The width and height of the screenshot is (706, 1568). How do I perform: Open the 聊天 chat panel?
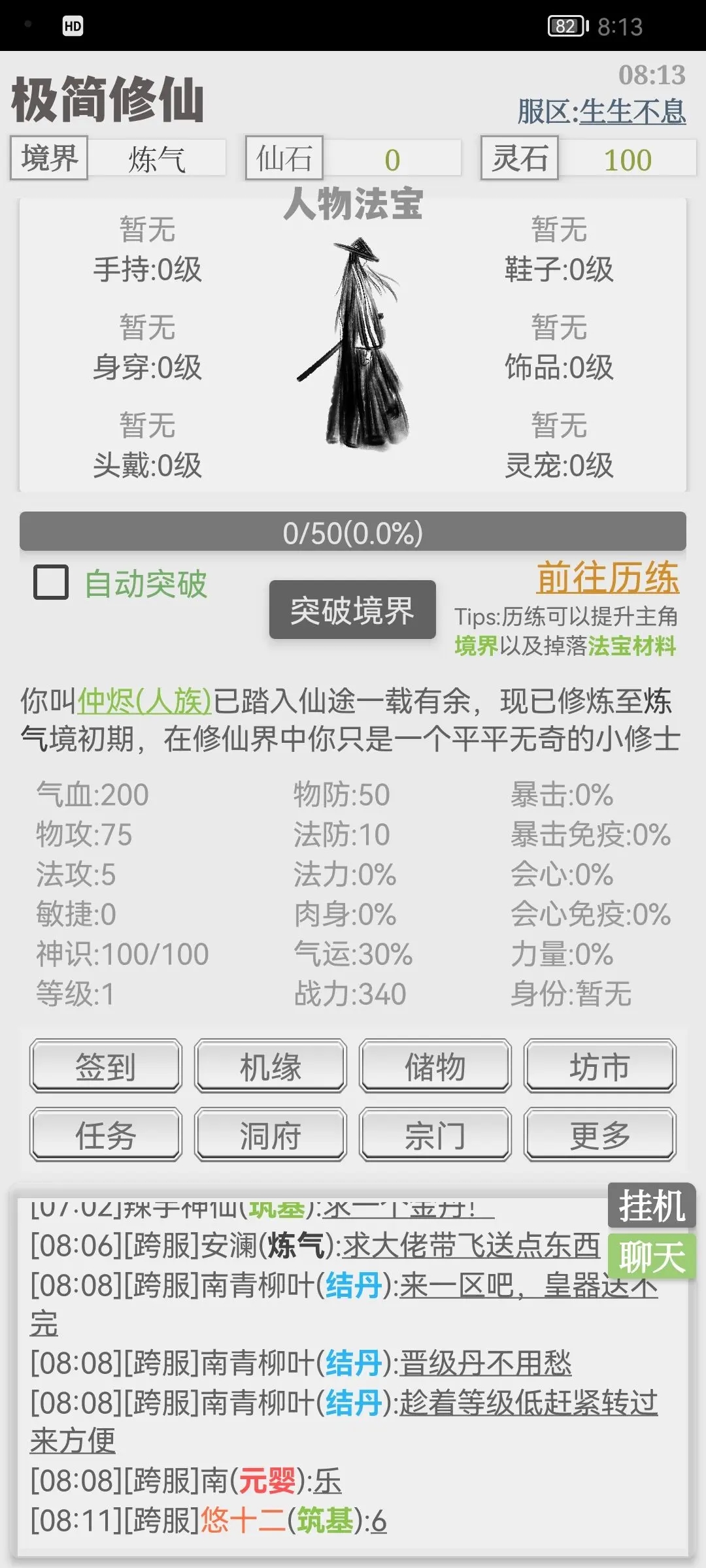click(651, 1256)
